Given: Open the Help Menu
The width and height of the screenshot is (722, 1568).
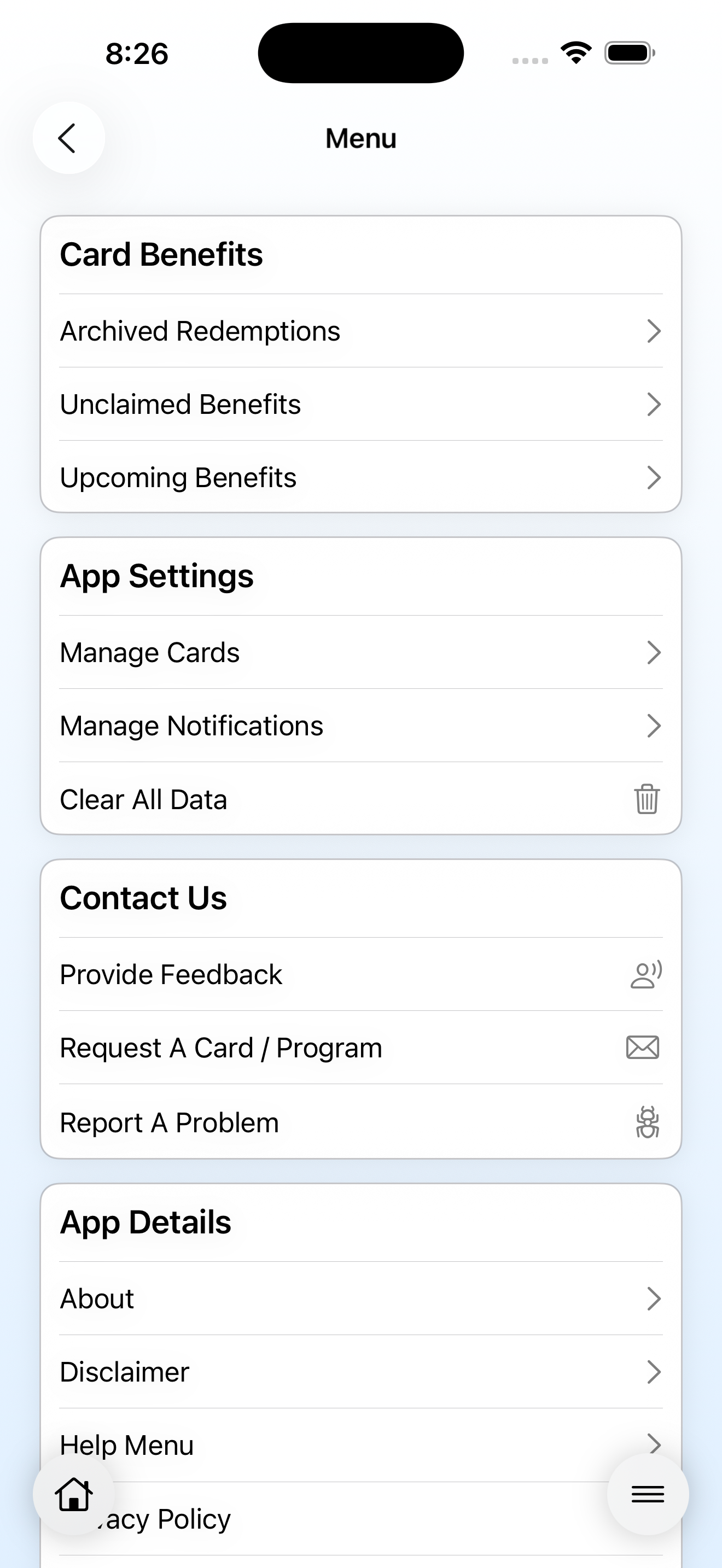Looking at the screenshot, I should click(x=360, y=1444).
